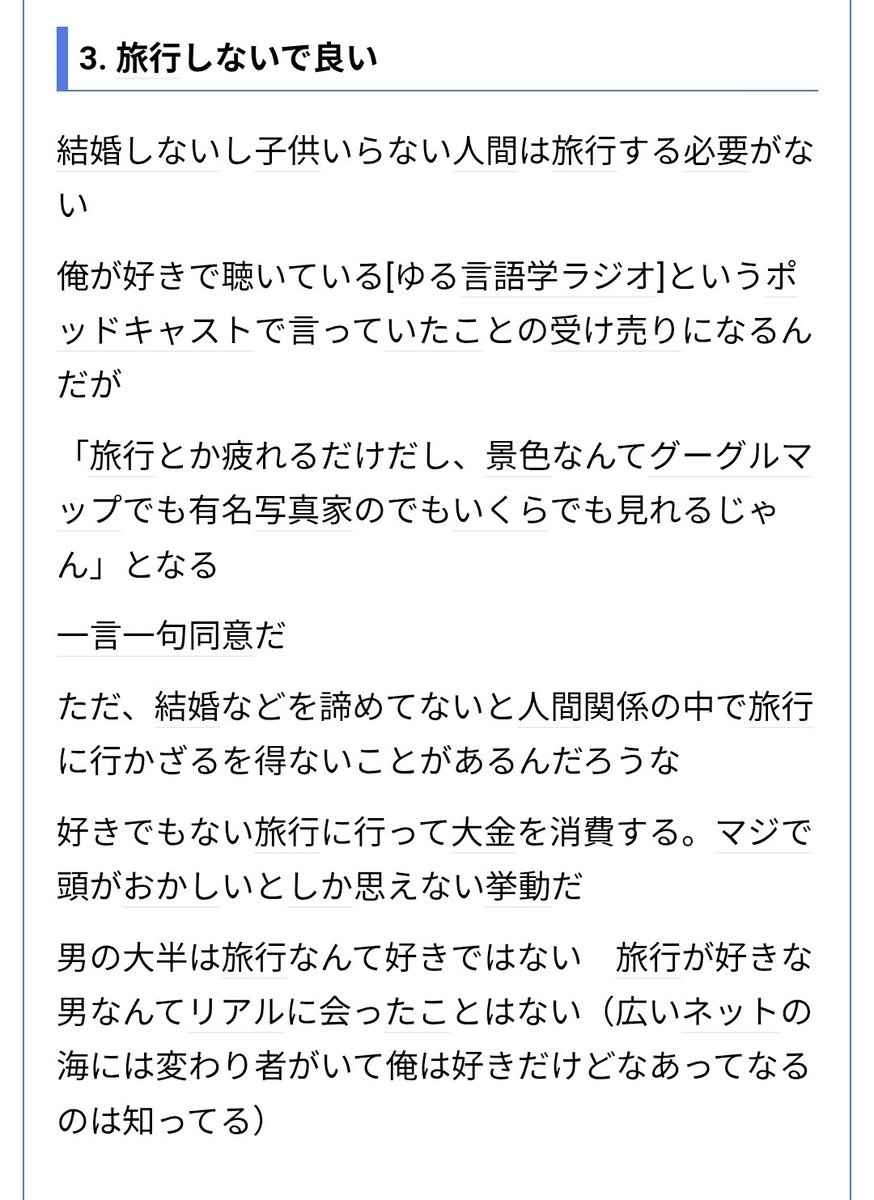Viewport: 874px width, 1200px height.
Task: Open the マジで keyword link
Action: pyautogui.click(x=763, y=833)
